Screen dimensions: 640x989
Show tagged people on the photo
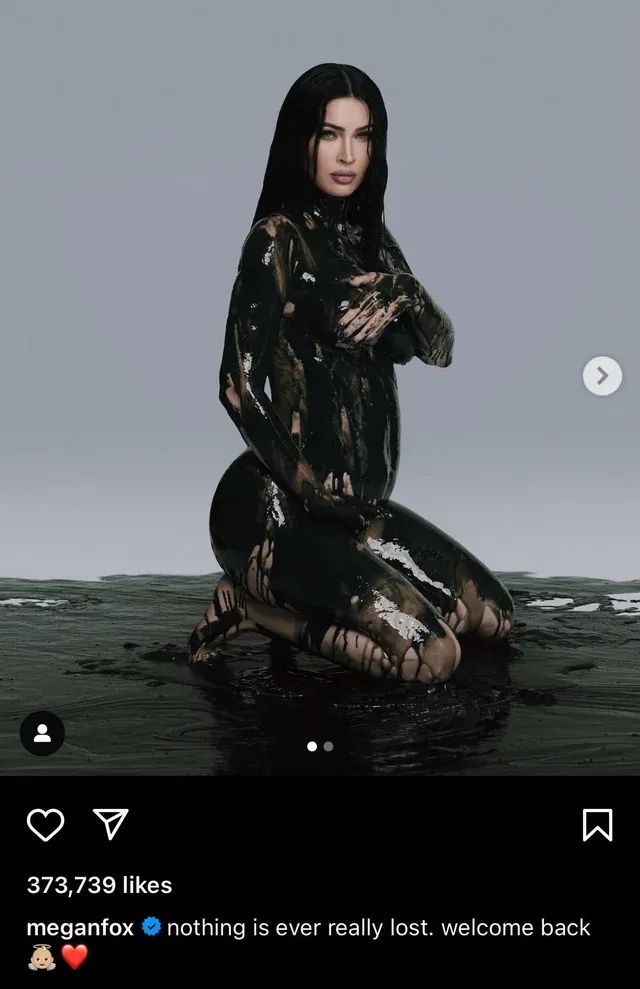(x=42, y=733)
